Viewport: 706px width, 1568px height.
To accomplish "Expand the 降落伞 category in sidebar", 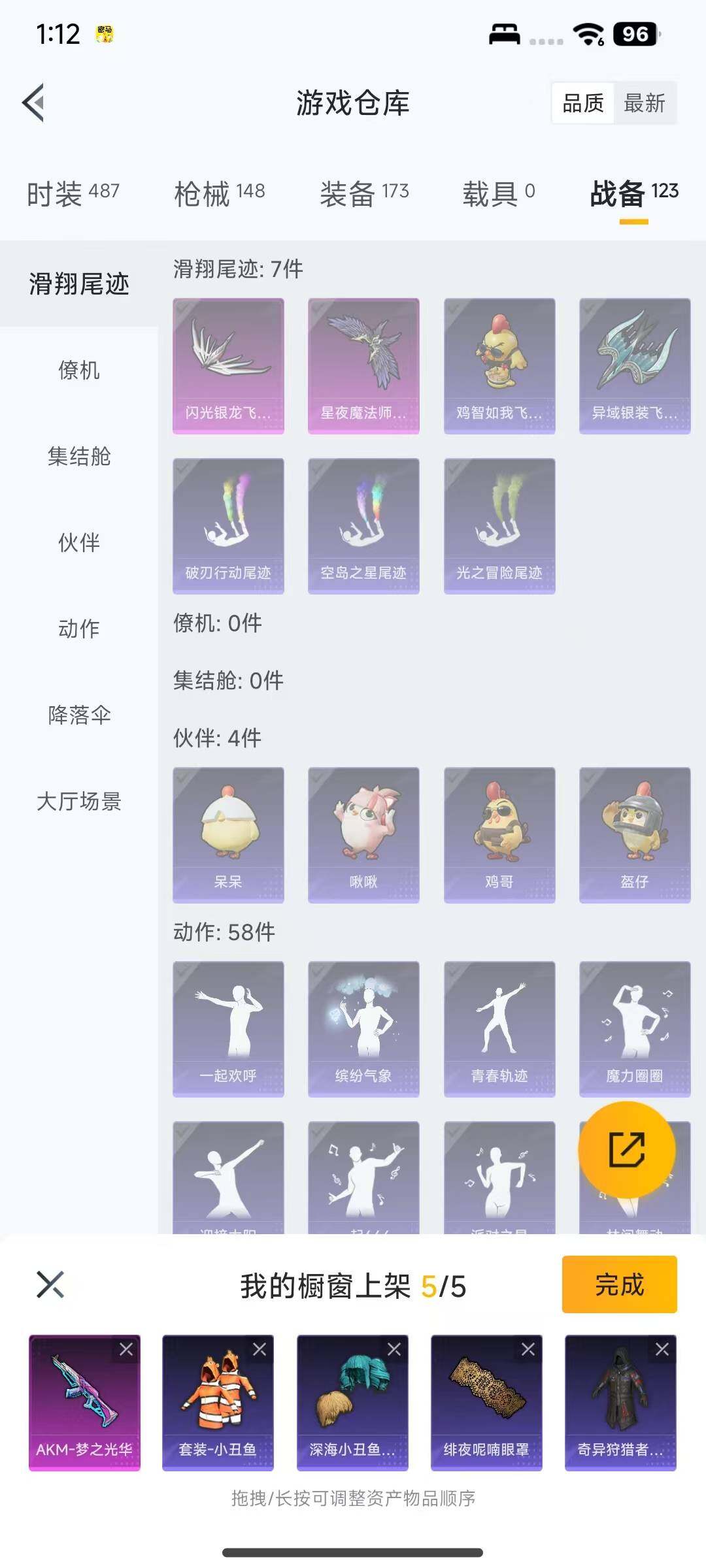I will tap(78, 715).
